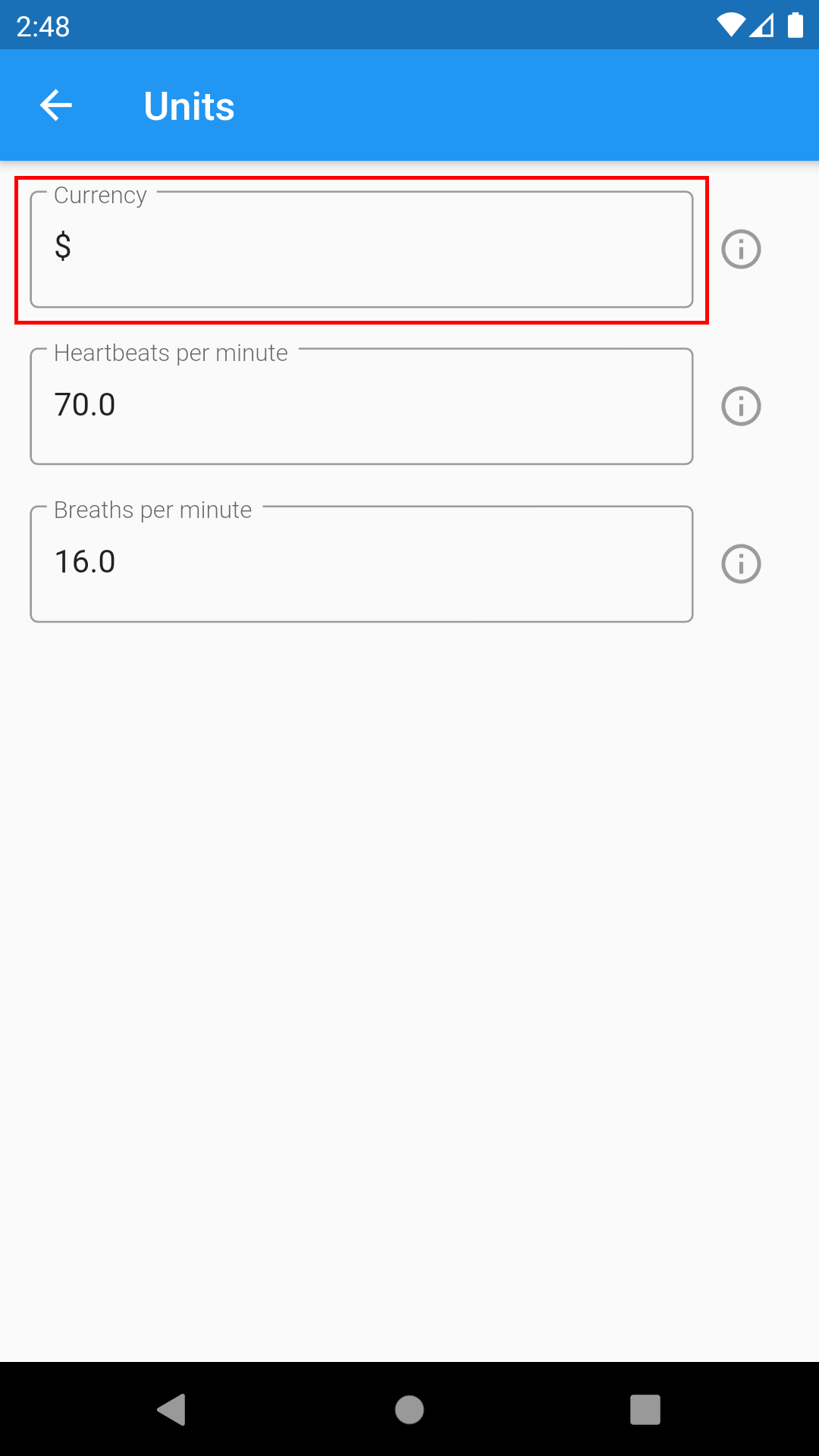This screenshot has width=819, height=1456.
Task: View info about Breaths per minute
Action: click(740, 564)
